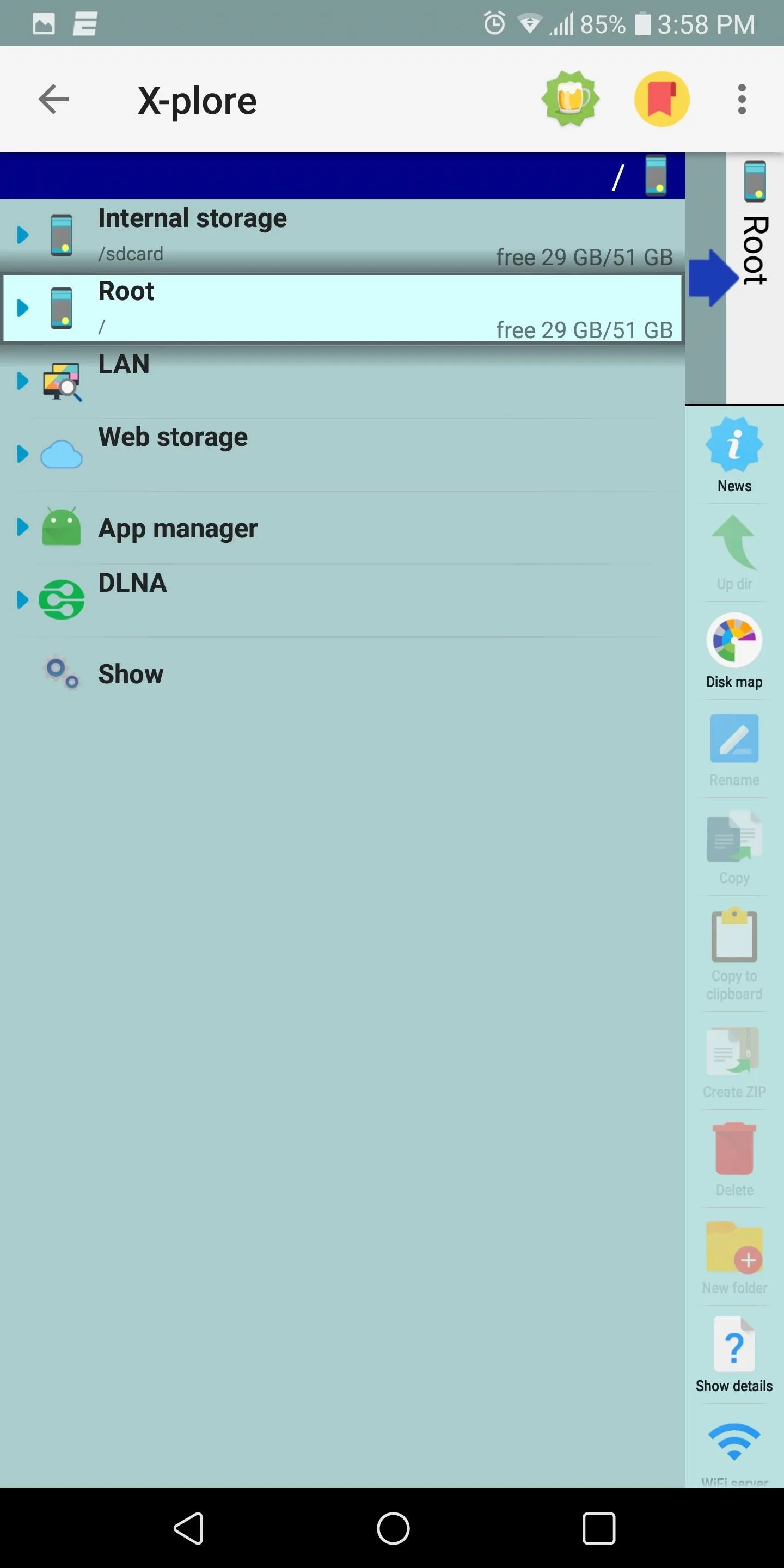Open Web storage

[x=342, y=454]
